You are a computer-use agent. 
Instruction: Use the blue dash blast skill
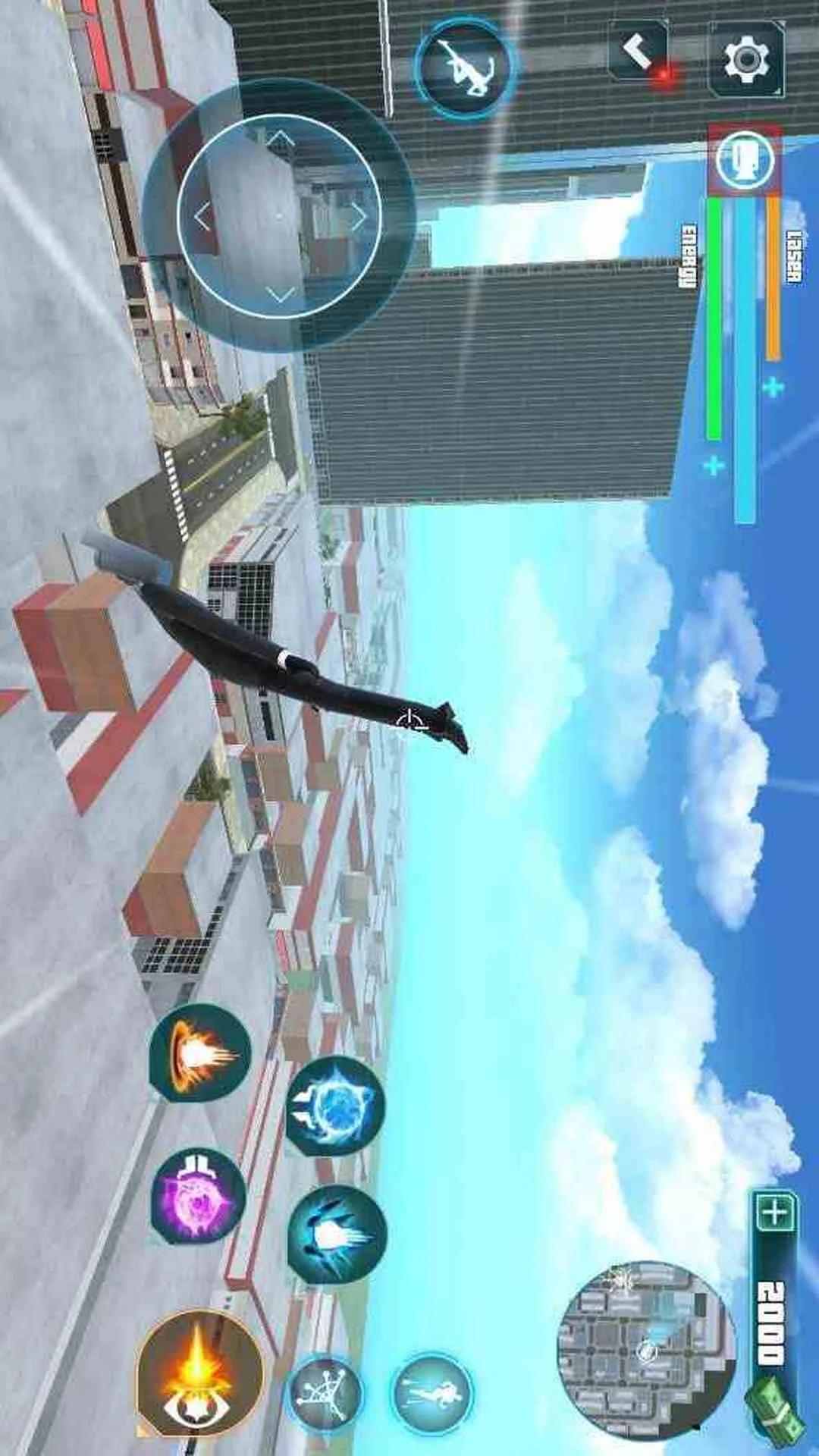coord(337,1235)
